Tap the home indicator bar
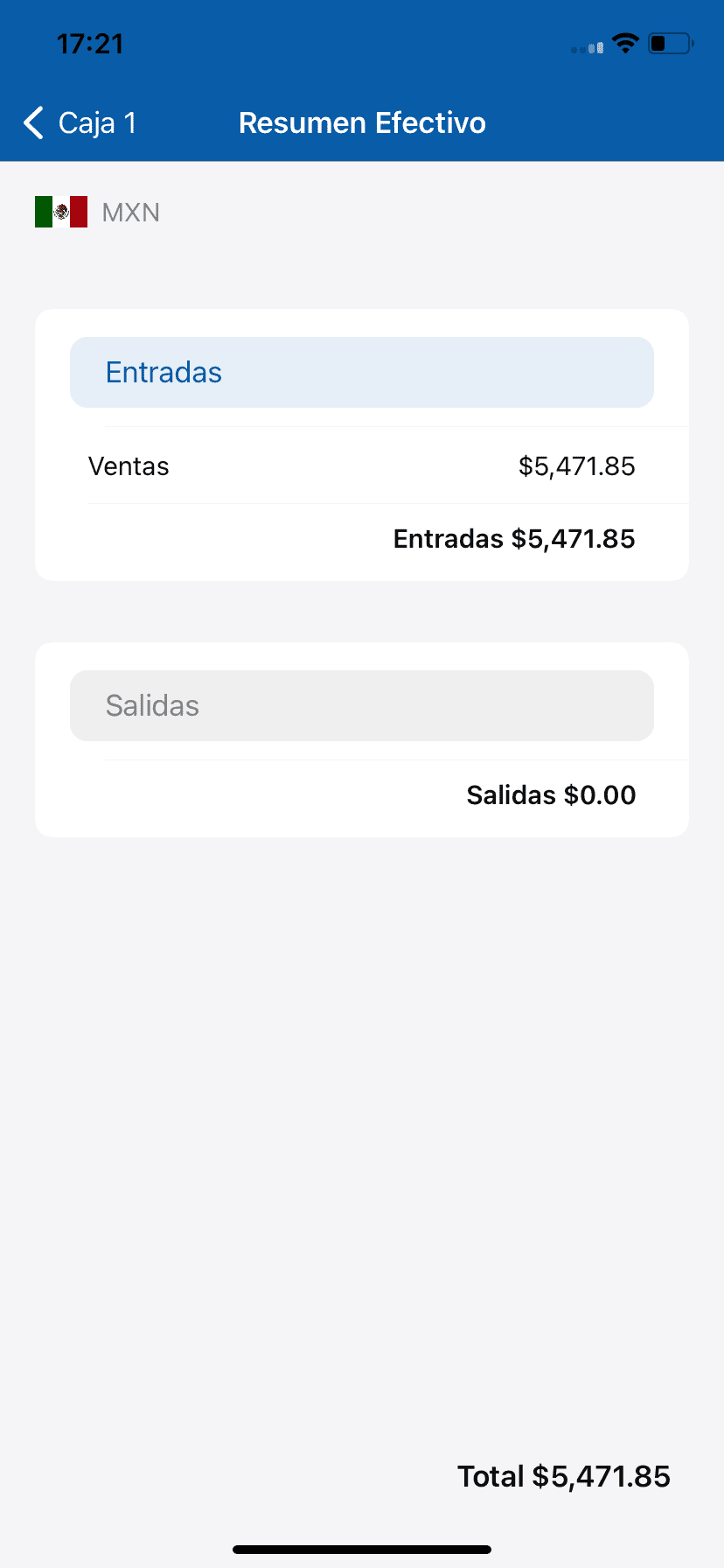This screenshot has height=1568, width=724. [x=361, y=1549]
